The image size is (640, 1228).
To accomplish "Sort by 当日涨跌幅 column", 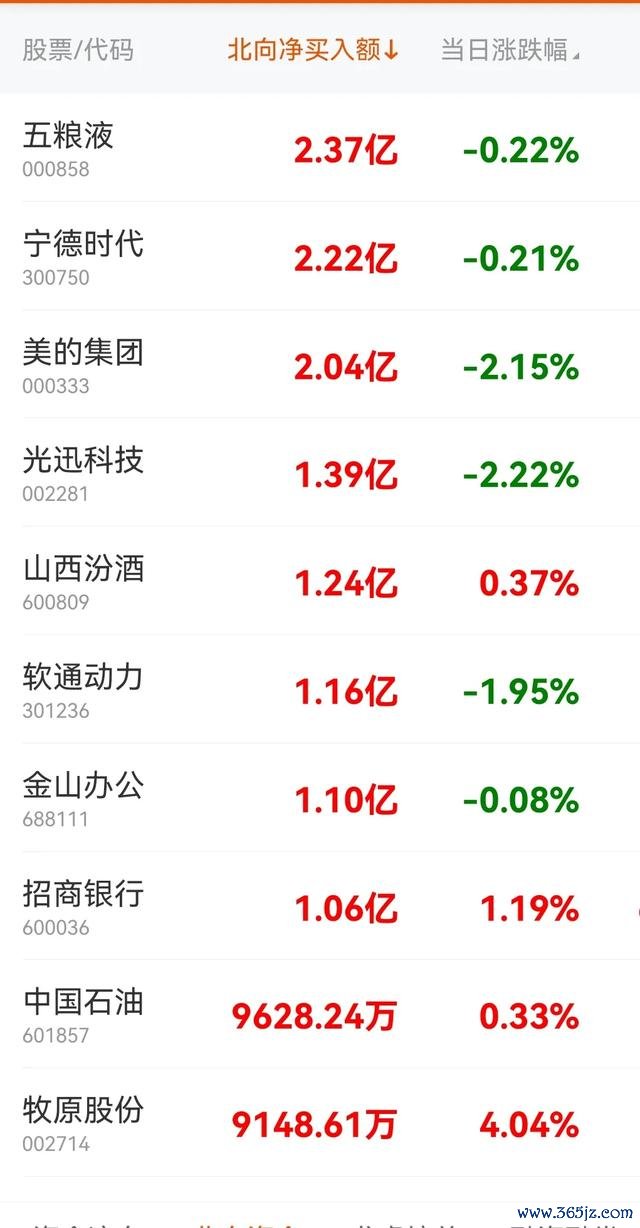I will [510, 50].
